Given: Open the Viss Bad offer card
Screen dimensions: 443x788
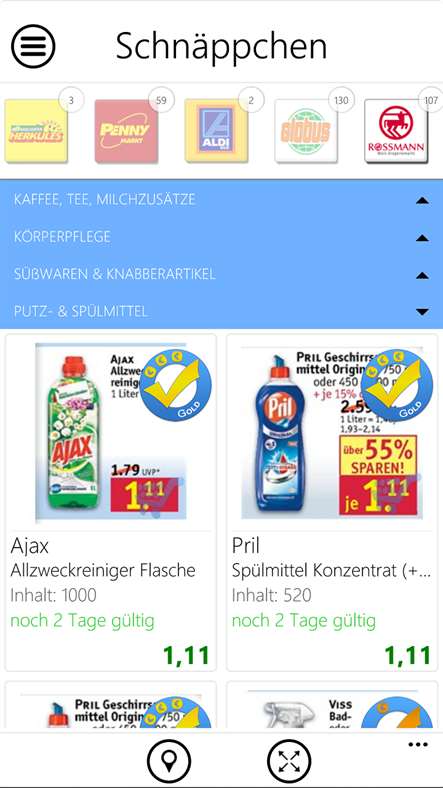Looking at the screenshot, I should (x=332, y=705).
